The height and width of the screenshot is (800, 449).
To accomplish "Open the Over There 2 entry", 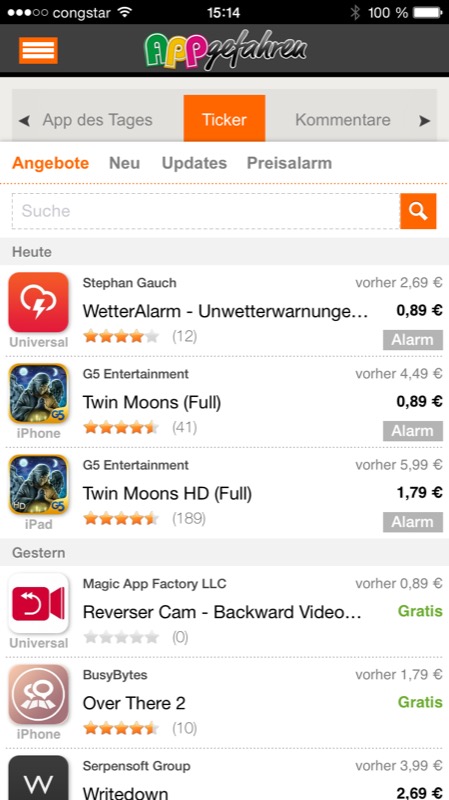I will point(224,703).
